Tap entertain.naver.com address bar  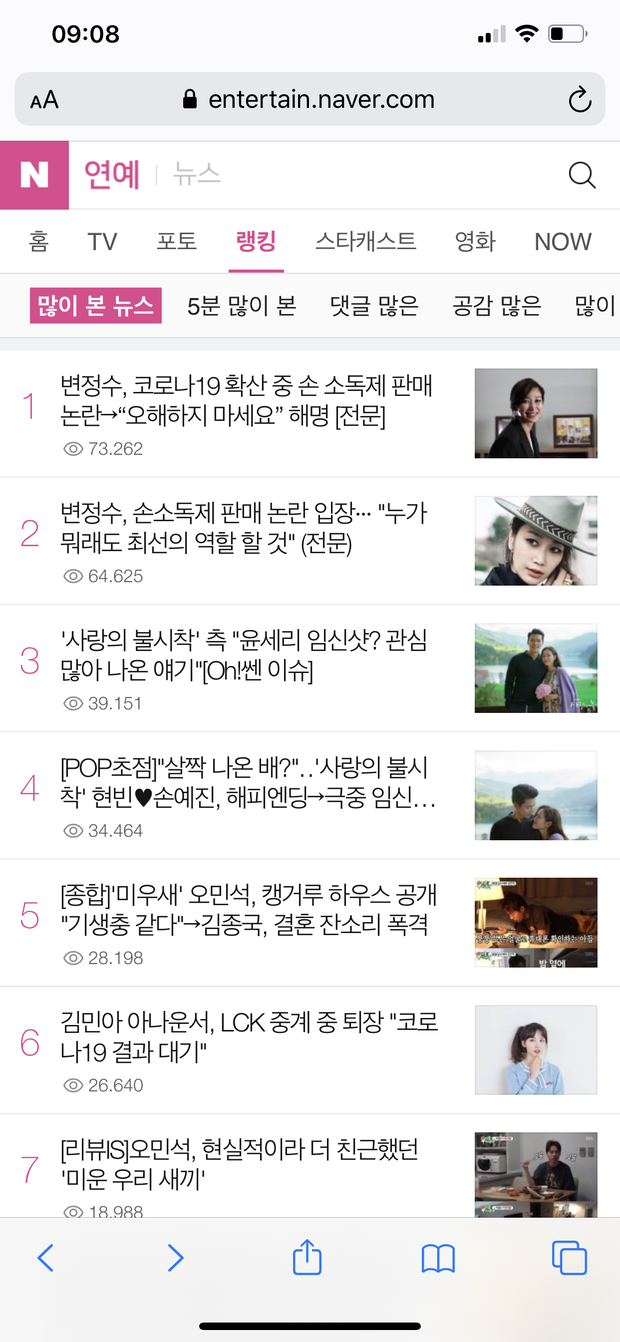click(x=310, y=100)
